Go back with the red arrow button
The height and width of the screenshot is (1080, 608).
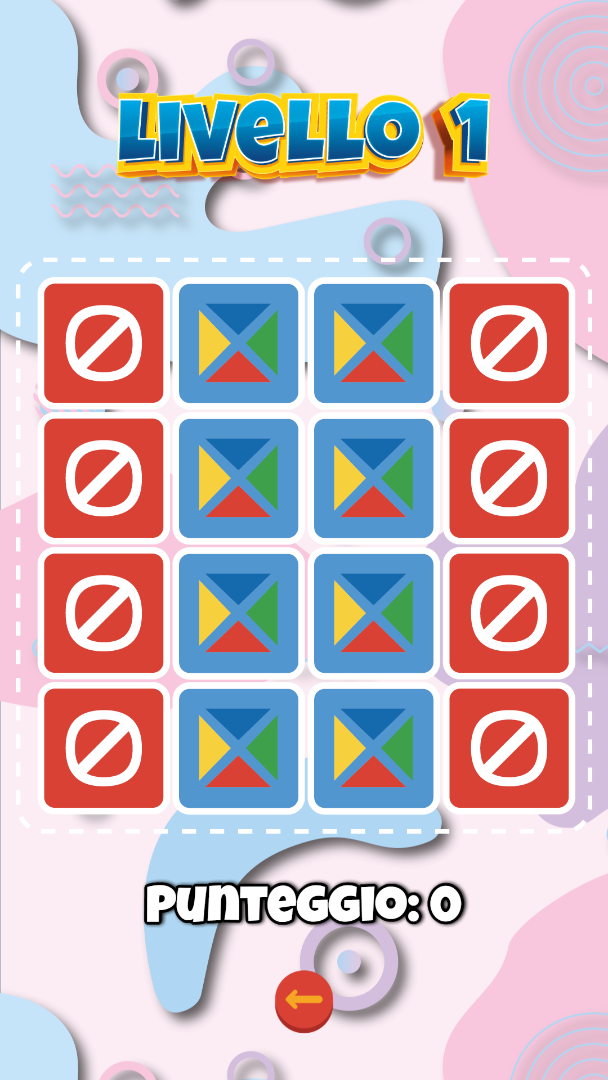[x=304, y=1001]
